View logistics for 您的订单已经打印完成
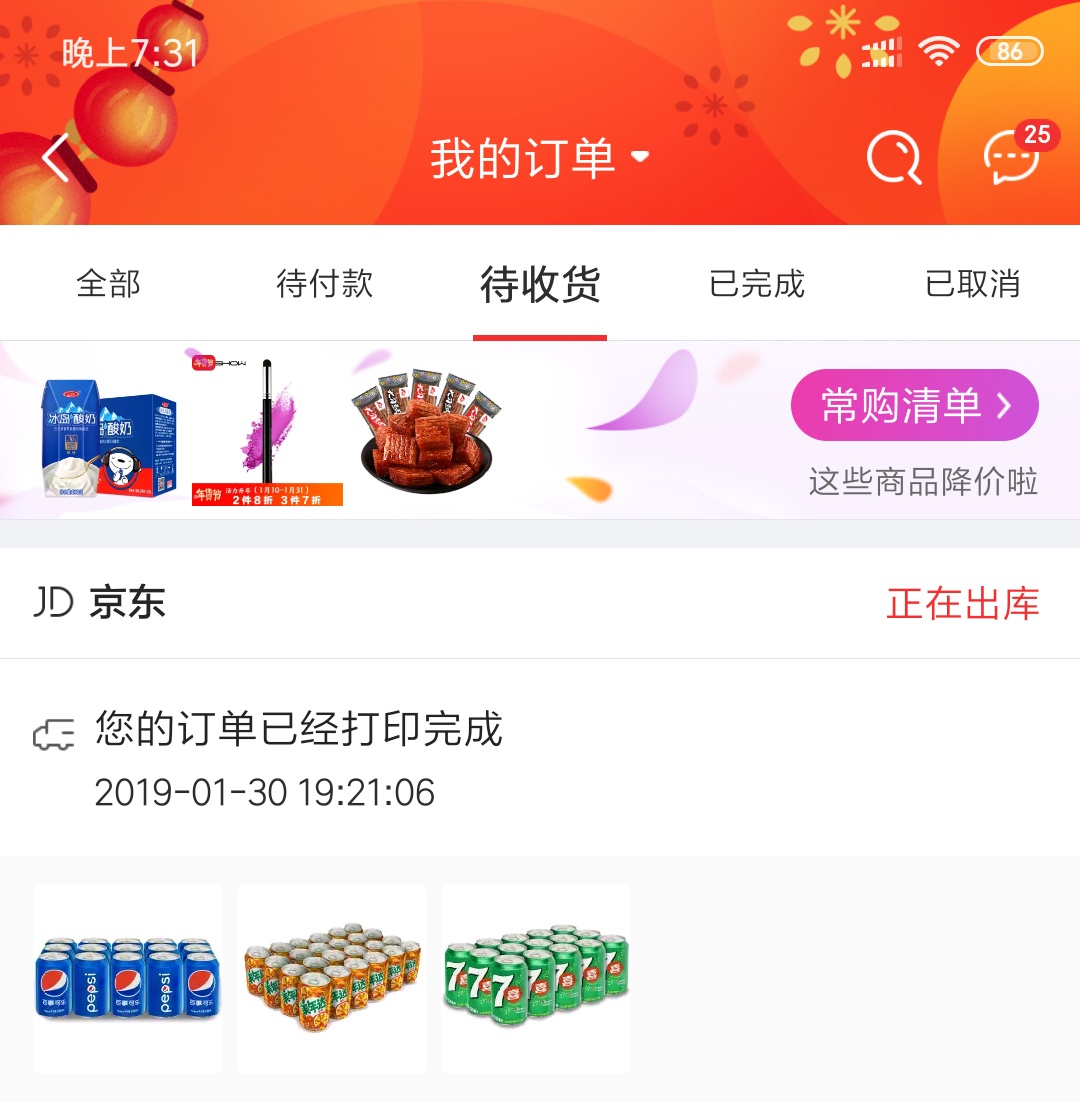This screenshot has height=1103, width=1080. (x=298, y=757)
